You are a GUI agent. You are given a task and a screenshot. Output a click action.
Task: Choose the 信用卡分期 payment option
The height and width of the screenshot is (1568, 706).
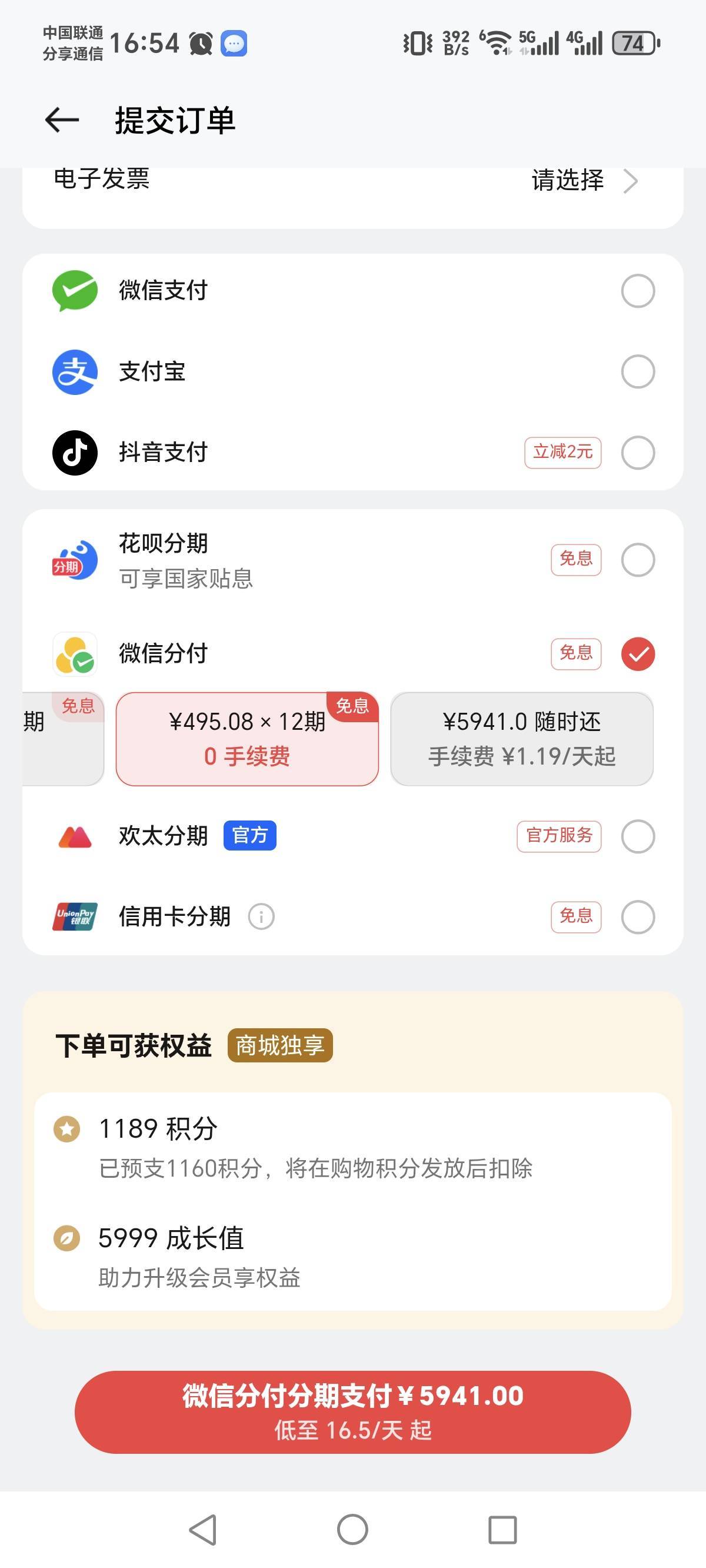[352, 916]
